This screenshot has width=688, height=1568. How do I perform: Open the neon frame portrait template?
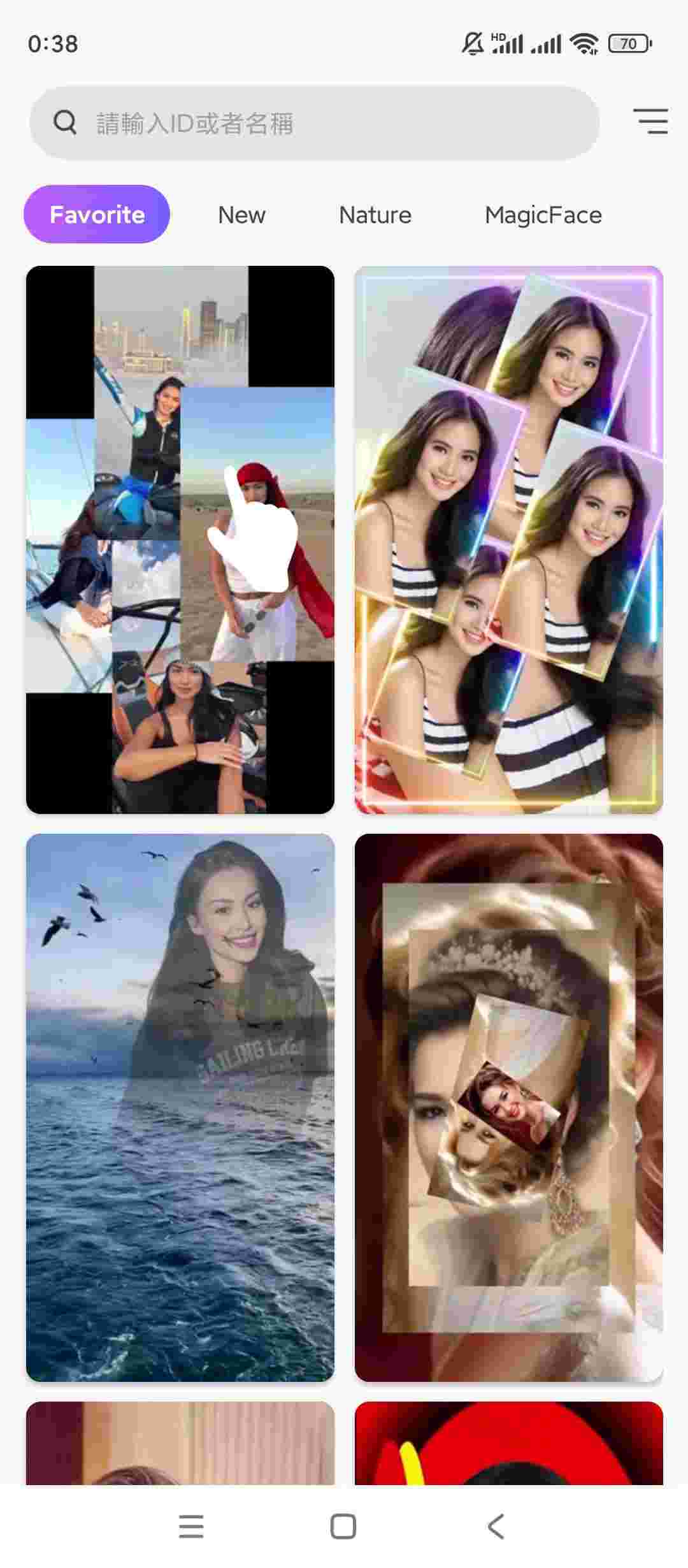tap(508, 539)
